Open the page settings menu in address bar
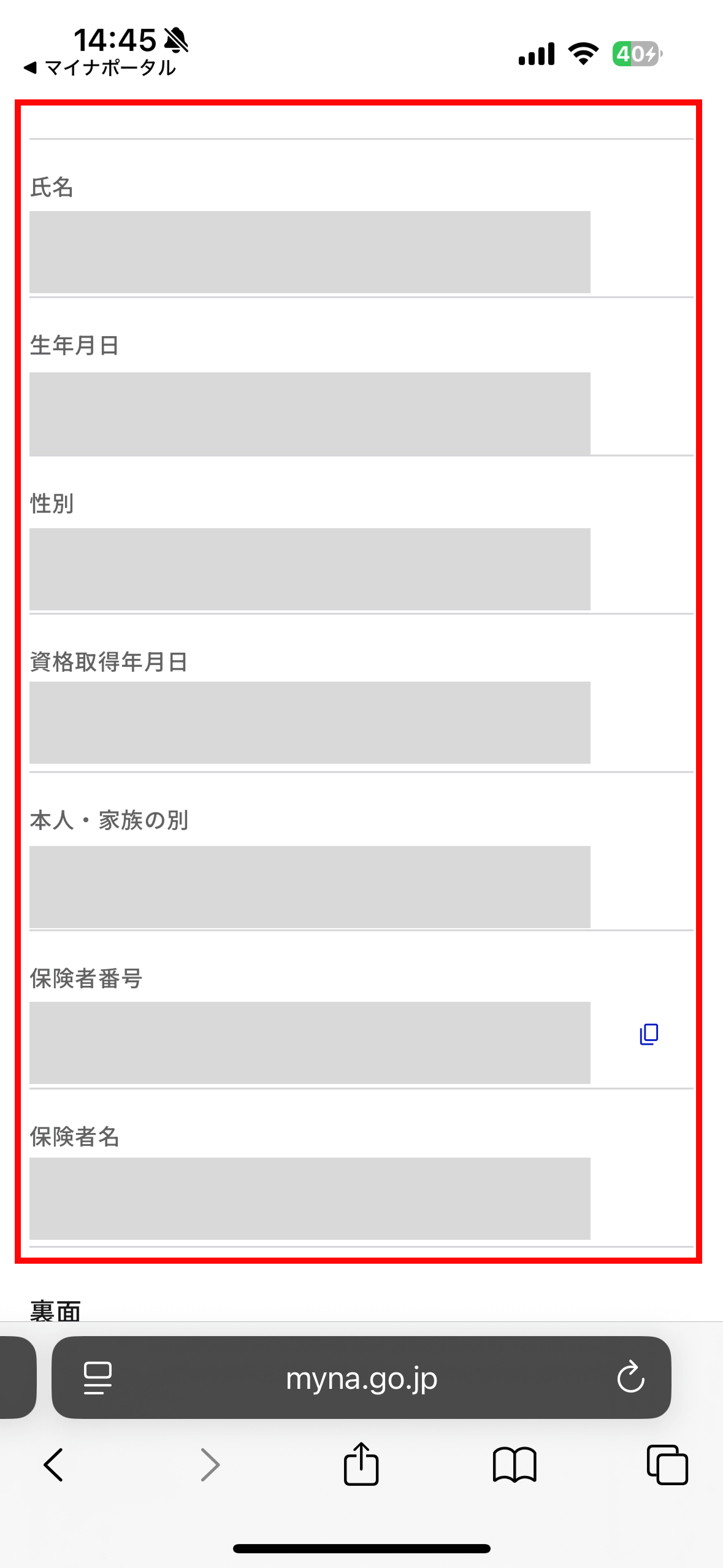The height and width of the screenshot is (1568, 723). 98,1378
